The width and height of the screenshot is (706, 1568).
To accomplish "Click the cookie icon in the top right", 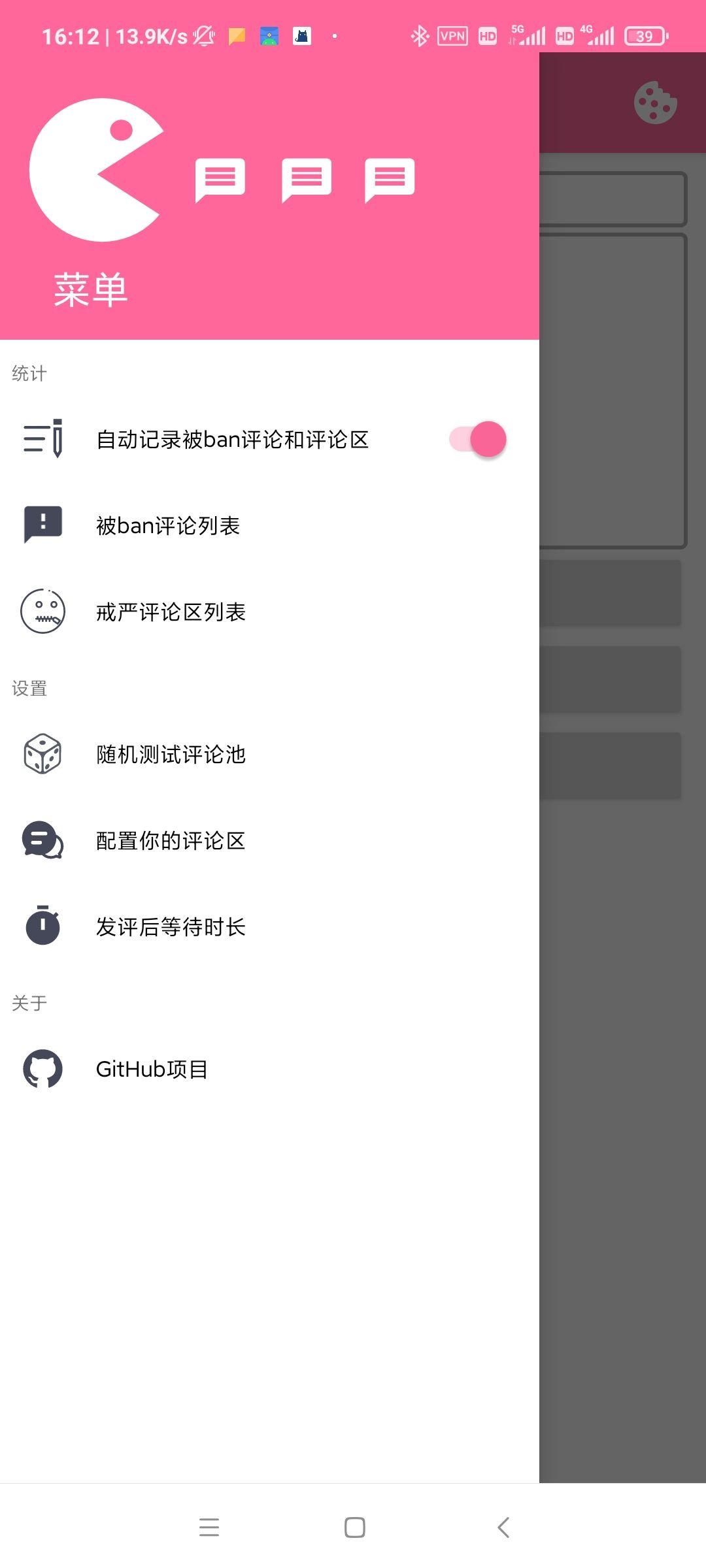I will [x=654, y=101].
